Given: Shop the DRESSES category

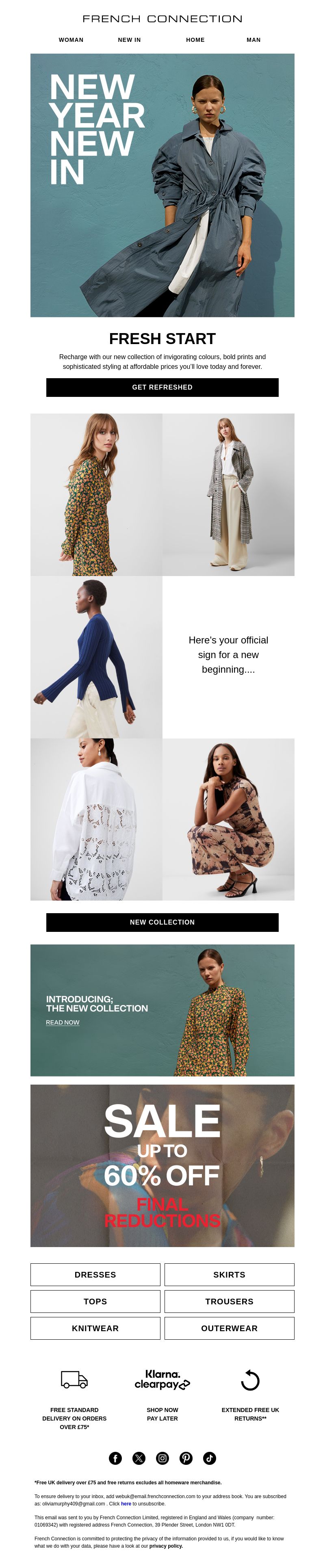Looking at the screenshot, I should coord(95,1274).
